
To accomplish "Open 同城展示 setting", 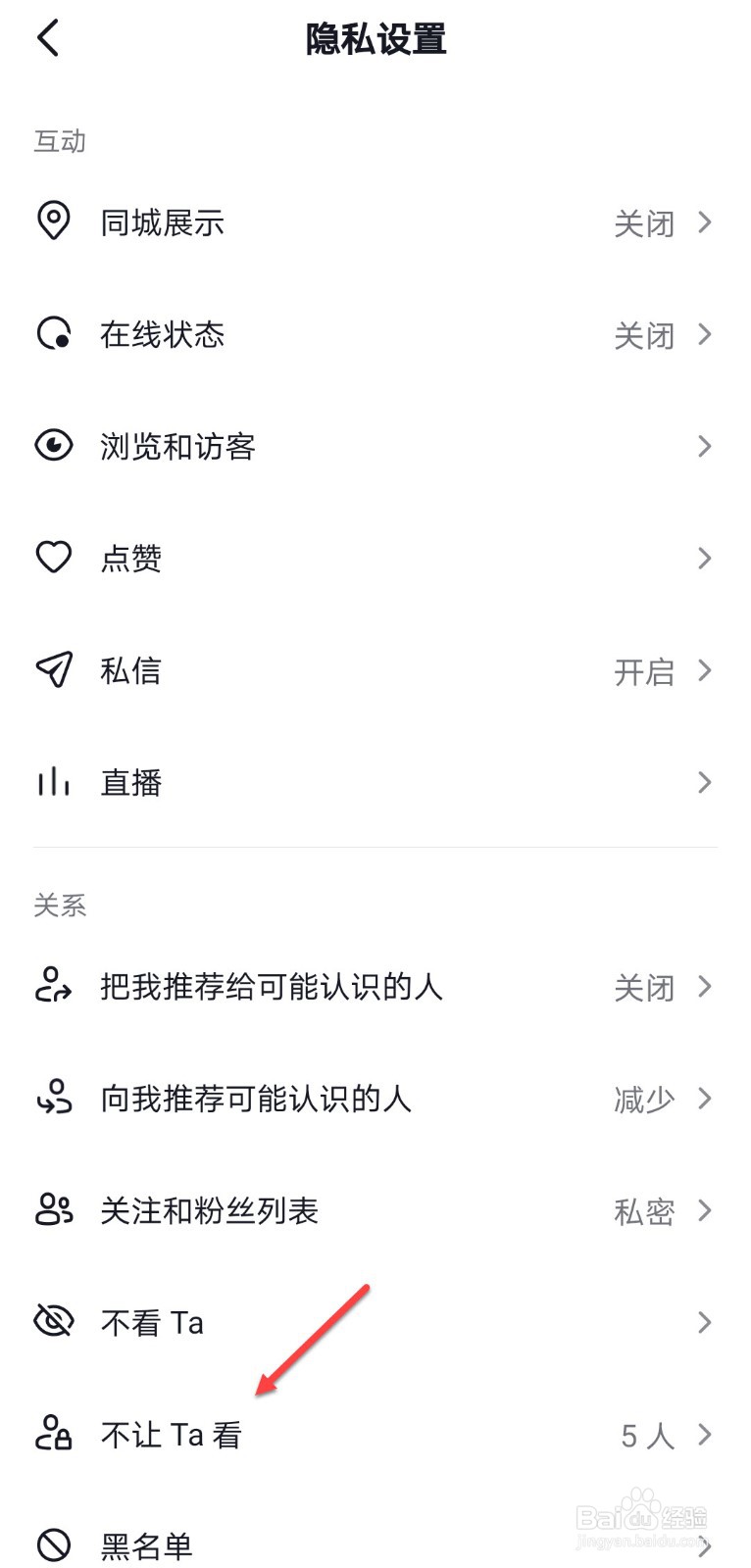I will (375, 222).
